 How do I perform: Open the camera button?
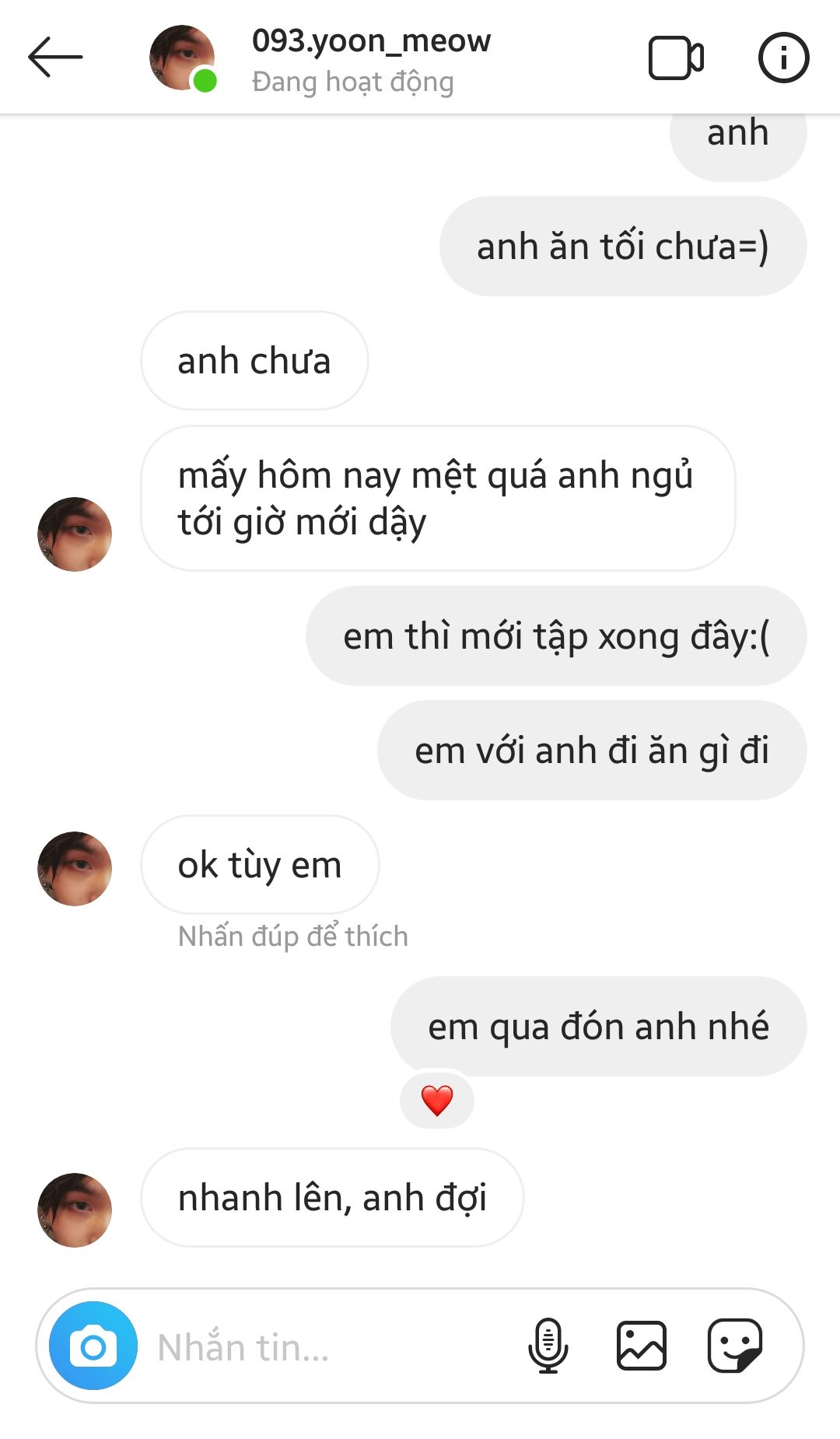(x=93, y=1346)
